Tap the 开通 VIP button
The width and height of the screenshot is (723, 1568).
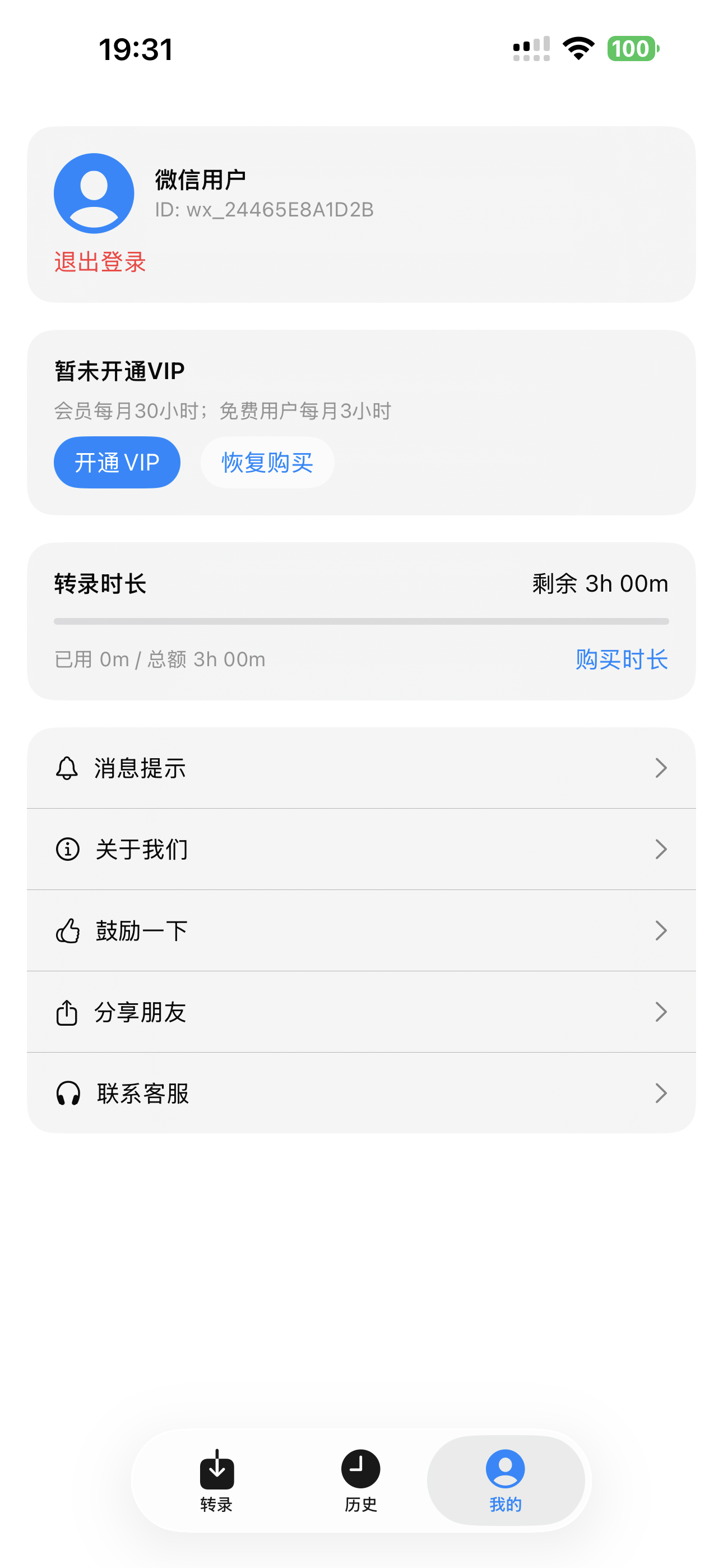coord(116,462)
